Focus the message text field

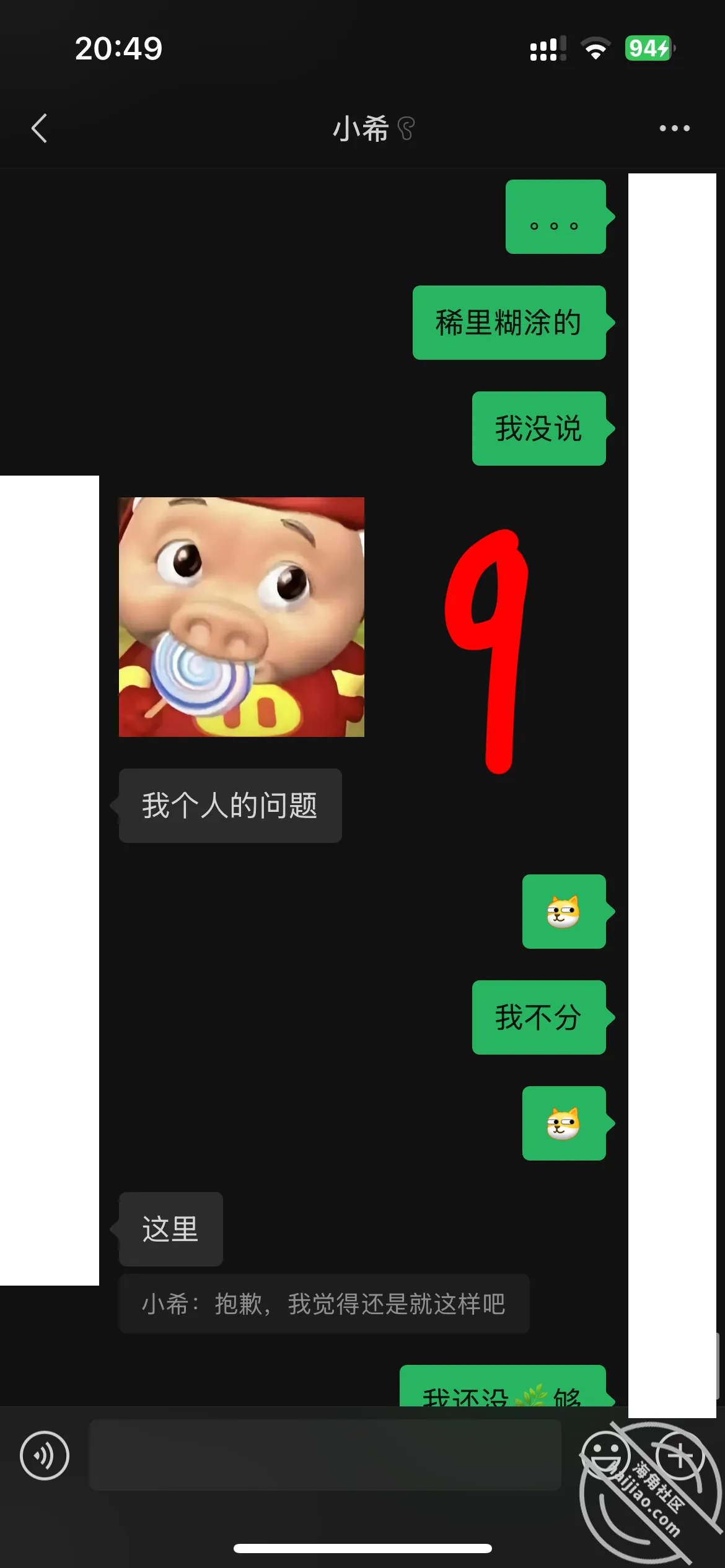point(325,1455)
